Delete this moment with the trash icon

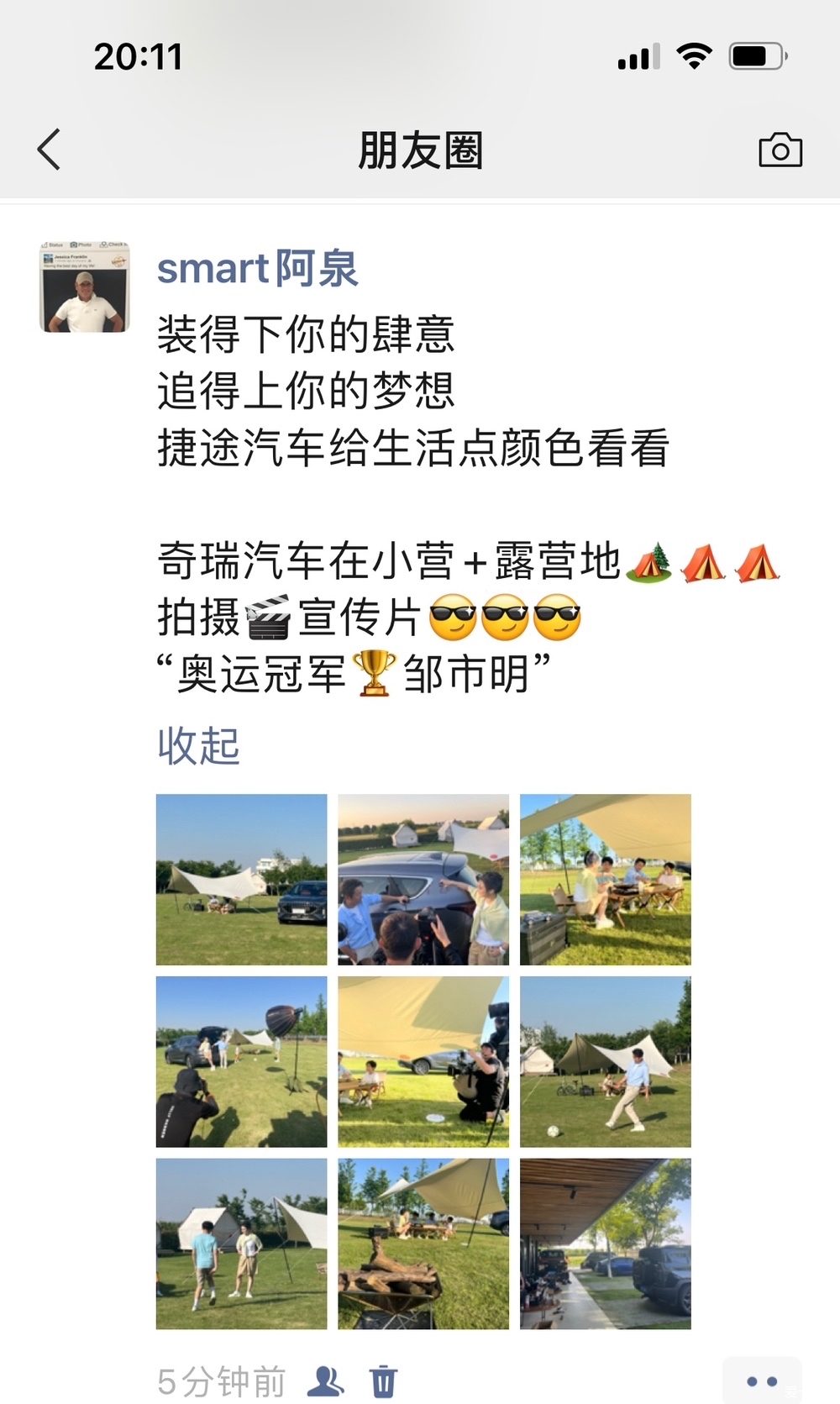click(x=383, y=1380)
